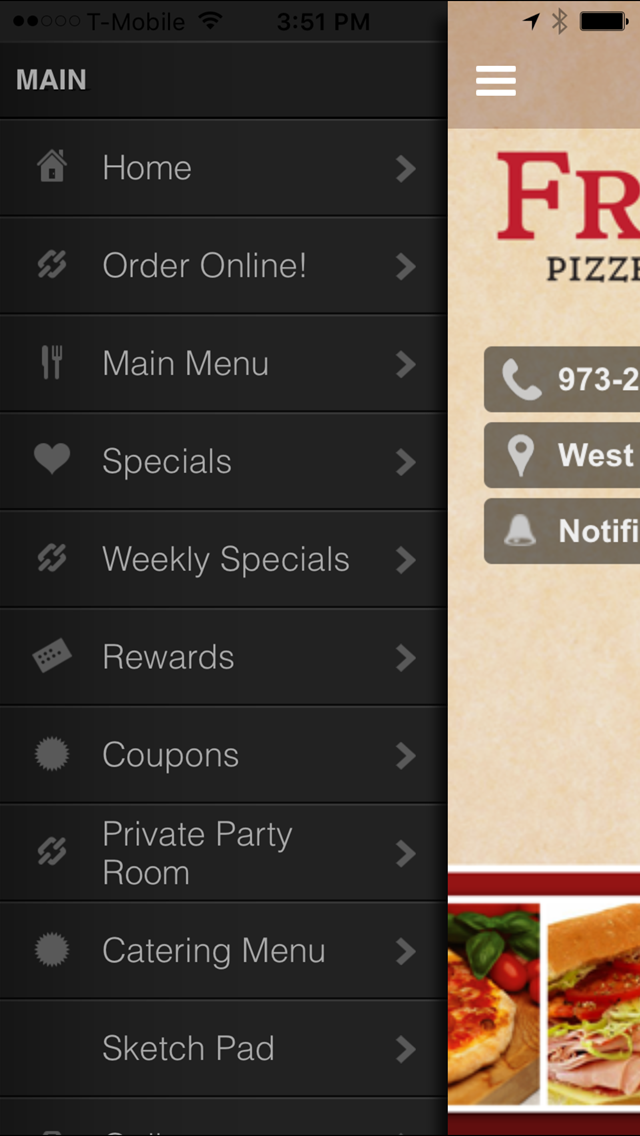640x1136 pixels.
Task: Open Private Party Room
Action: pos(223,853)
